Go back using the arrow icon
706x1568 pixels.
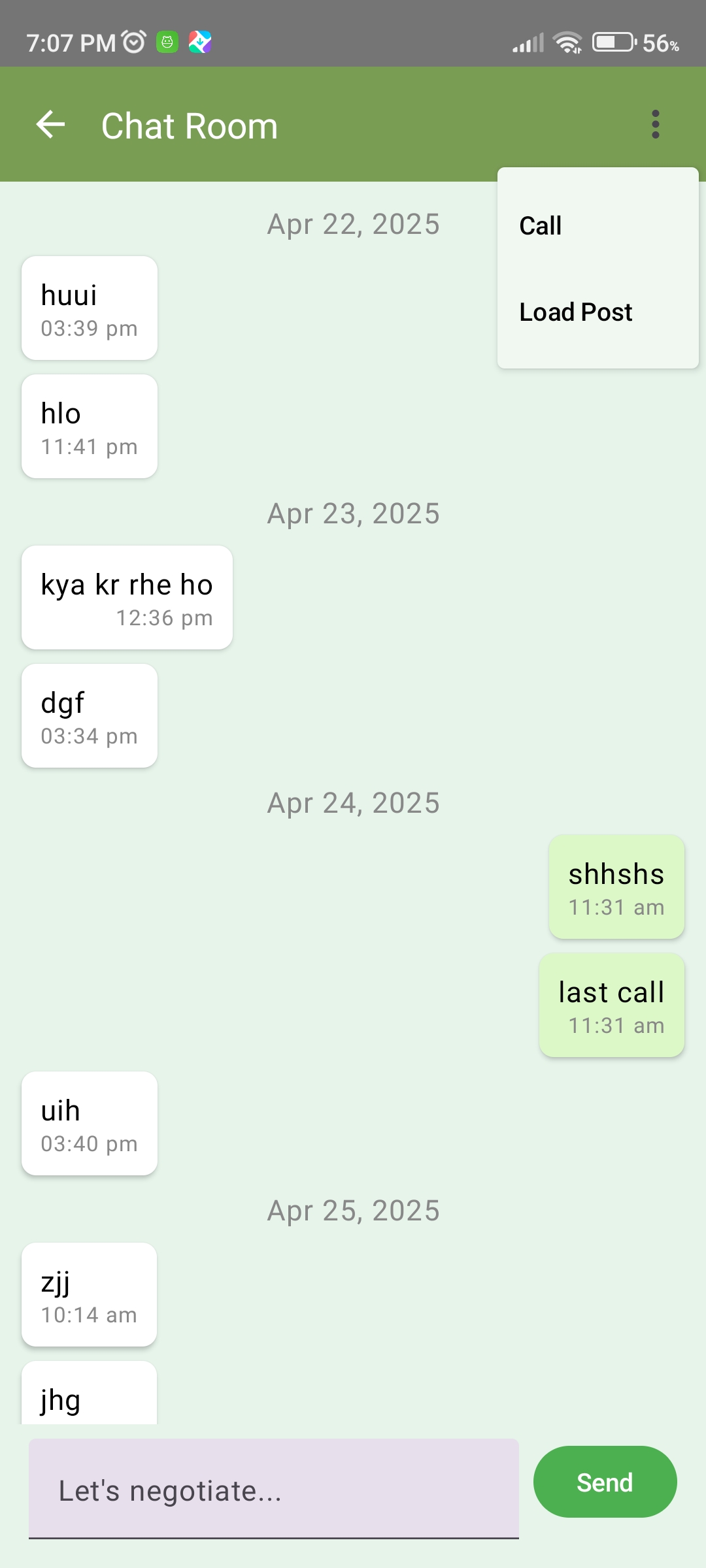click(51, 124)
